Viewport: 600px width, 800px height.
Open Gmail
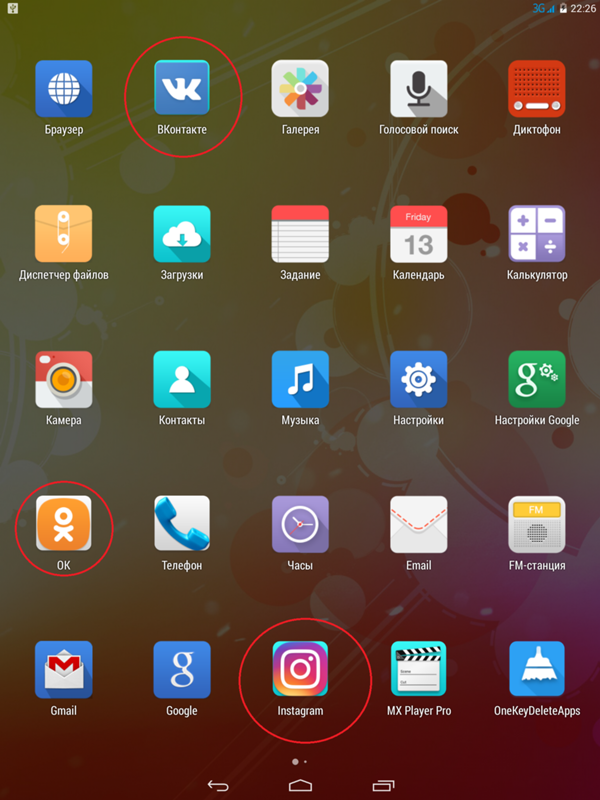coord(64,669)
